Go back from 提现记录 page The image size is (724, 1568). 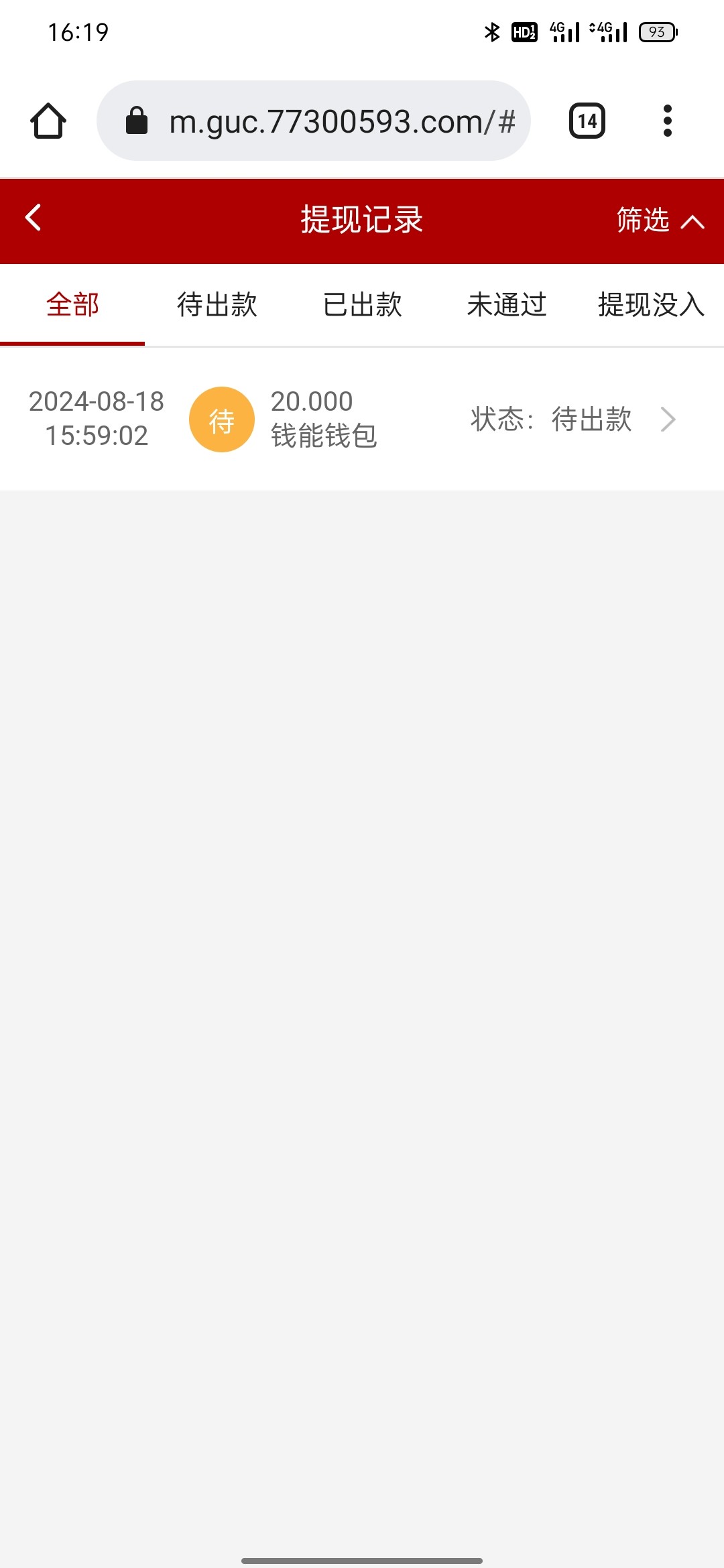[34, 218]
